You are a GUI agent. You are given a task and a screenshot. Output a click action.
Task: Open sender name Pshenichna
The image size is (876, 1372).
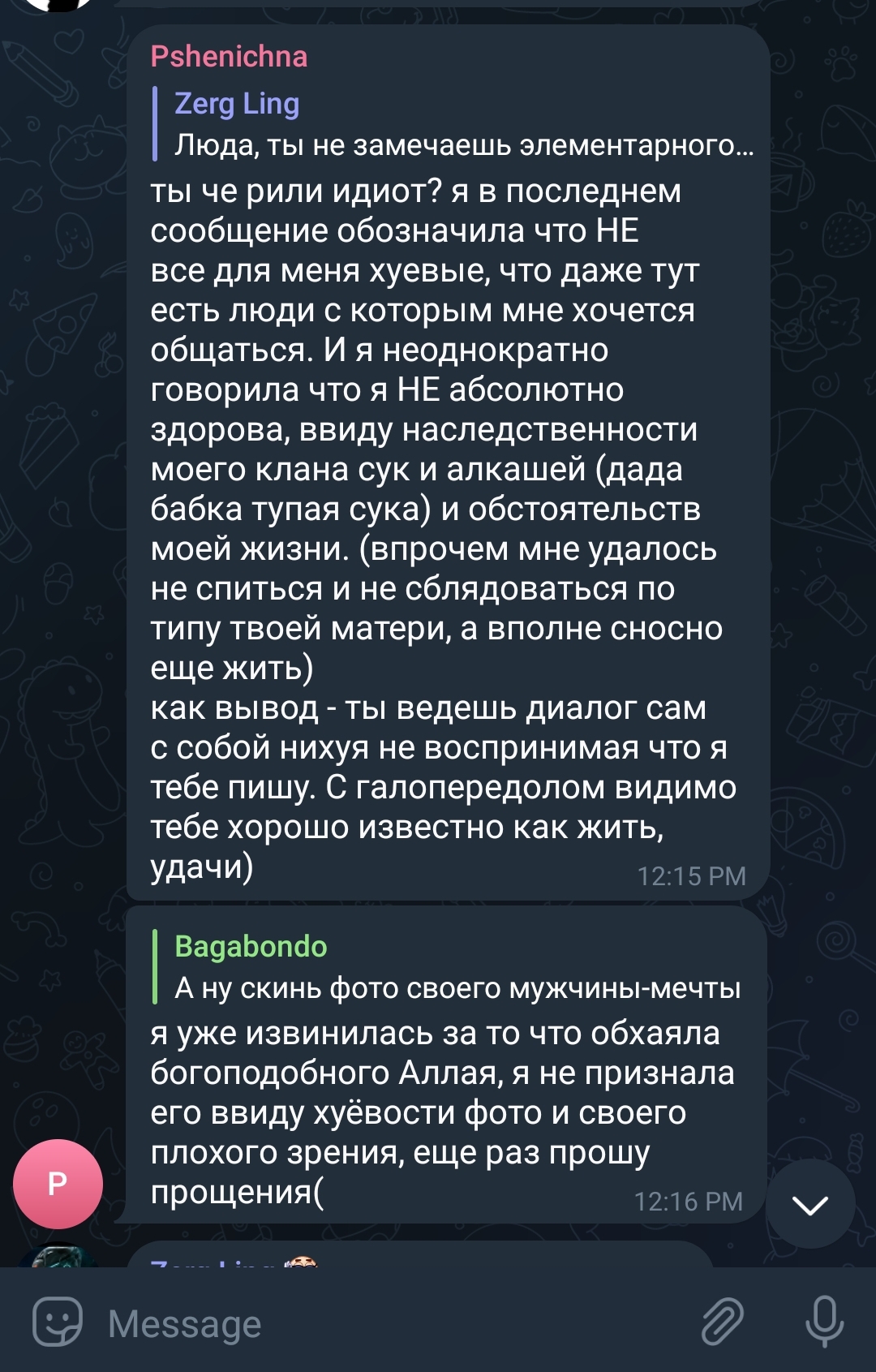229,57
